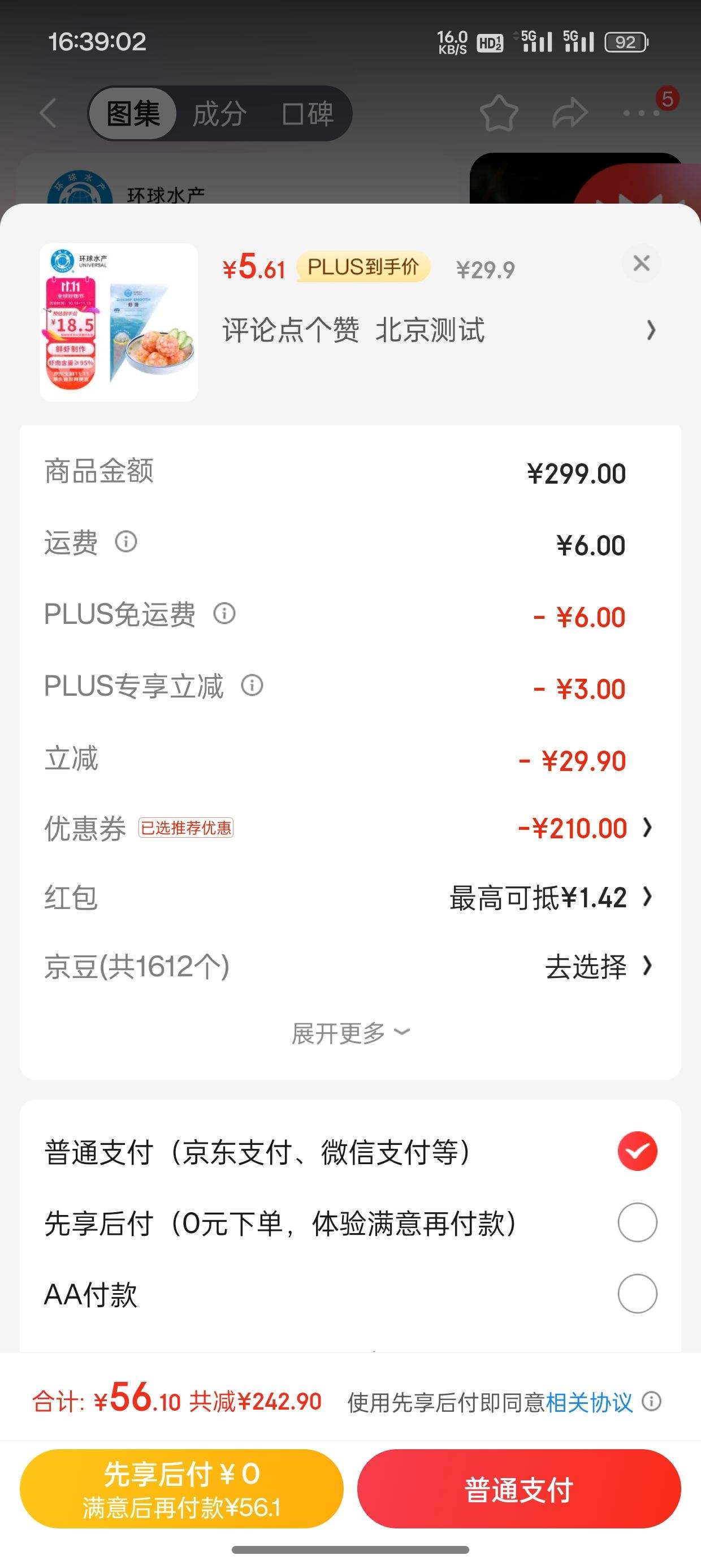
Task: Select 普通支付 payment option
Action: pos(637,1152)
